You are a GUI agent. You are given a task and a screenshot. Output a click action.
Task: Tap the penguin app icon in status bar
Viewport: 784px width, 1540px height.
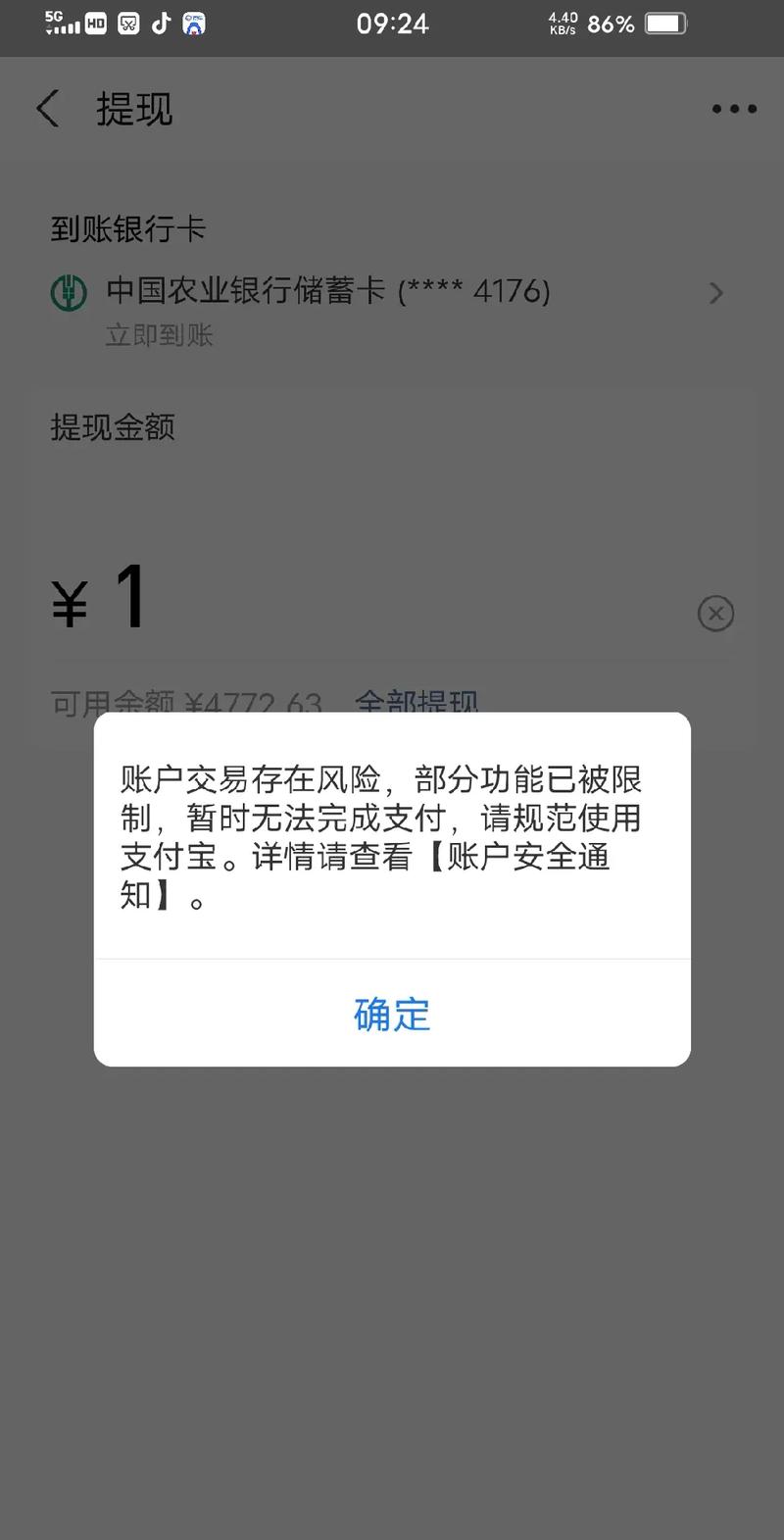click(193, 25)
